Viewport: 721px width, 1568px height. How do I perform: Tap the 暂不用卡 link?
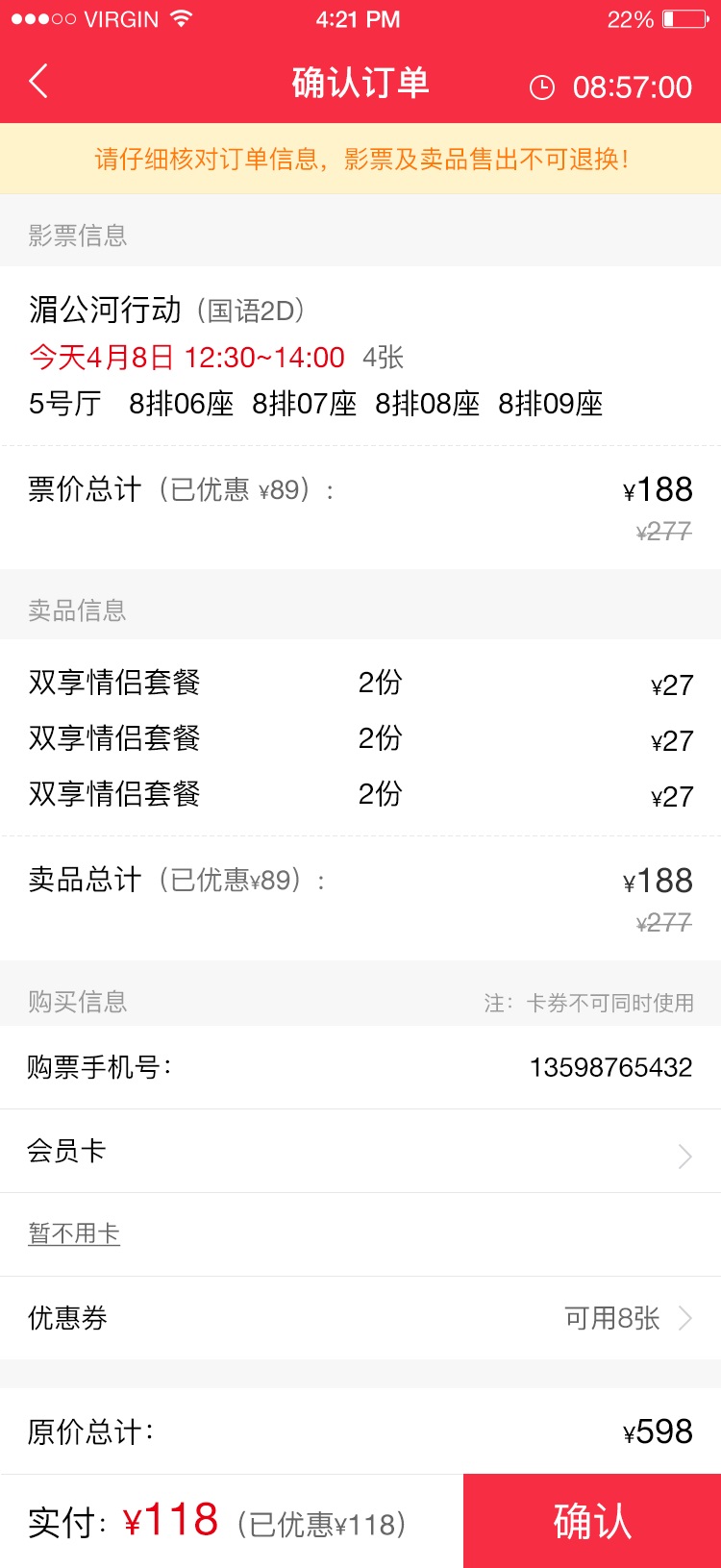(x=74, y=1233)
